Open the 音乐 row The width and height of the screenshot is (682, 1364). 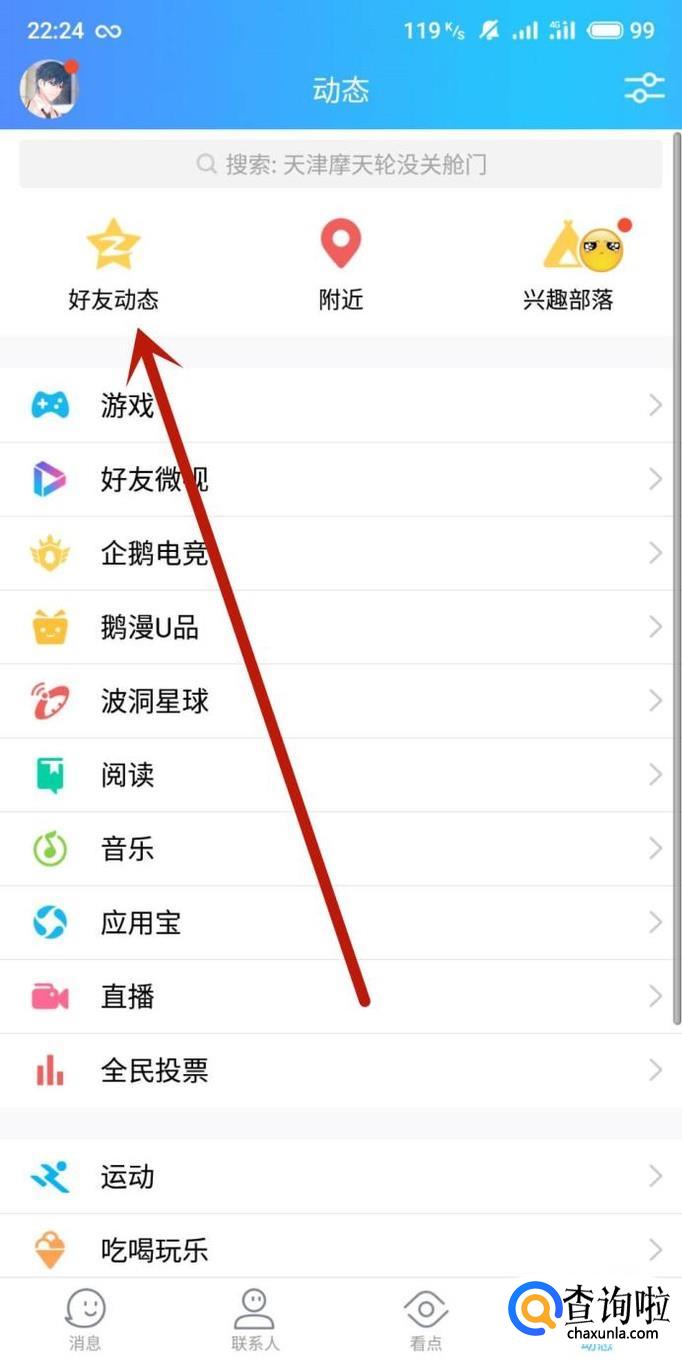tap(340, 849)
